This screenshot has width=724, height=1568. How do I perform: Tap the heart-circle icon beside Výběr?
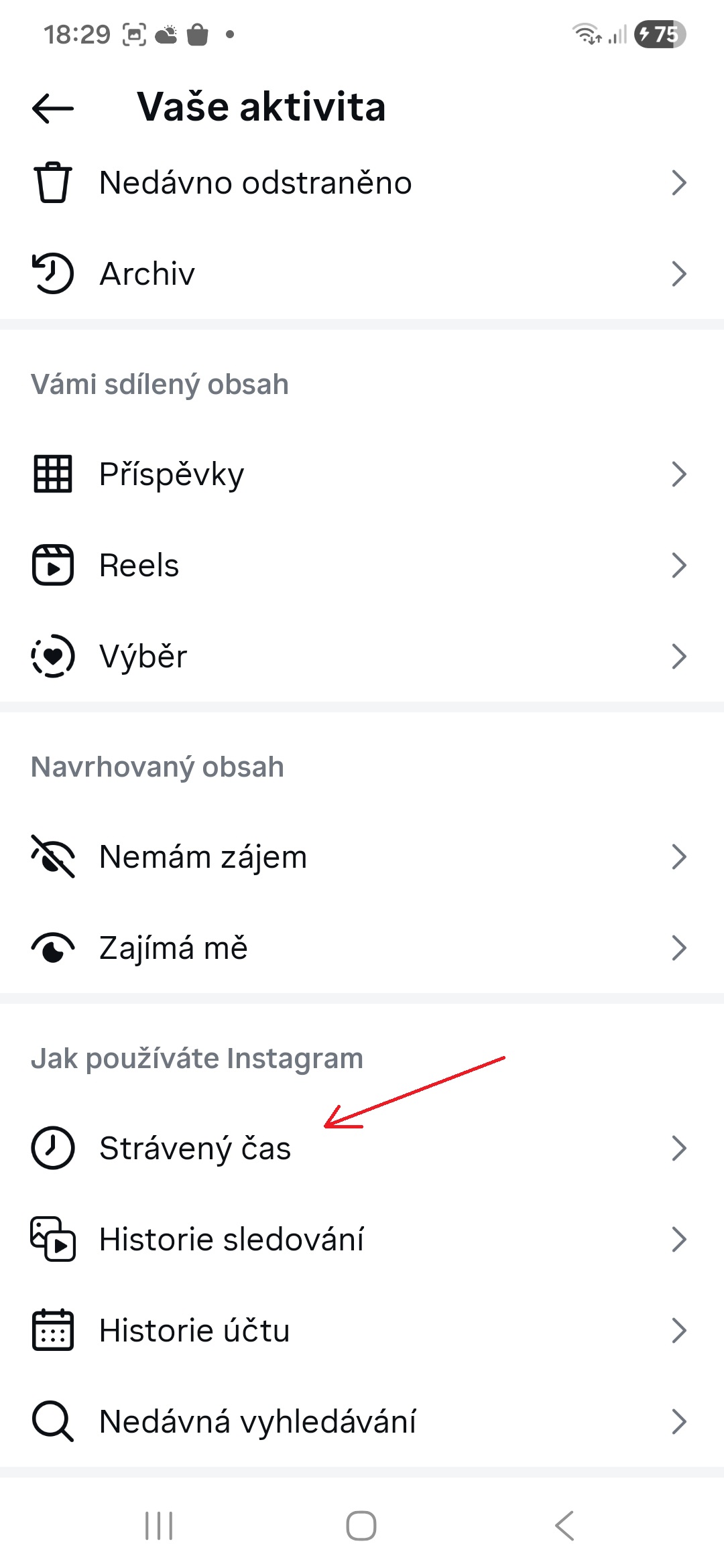(x=54, y=656)
